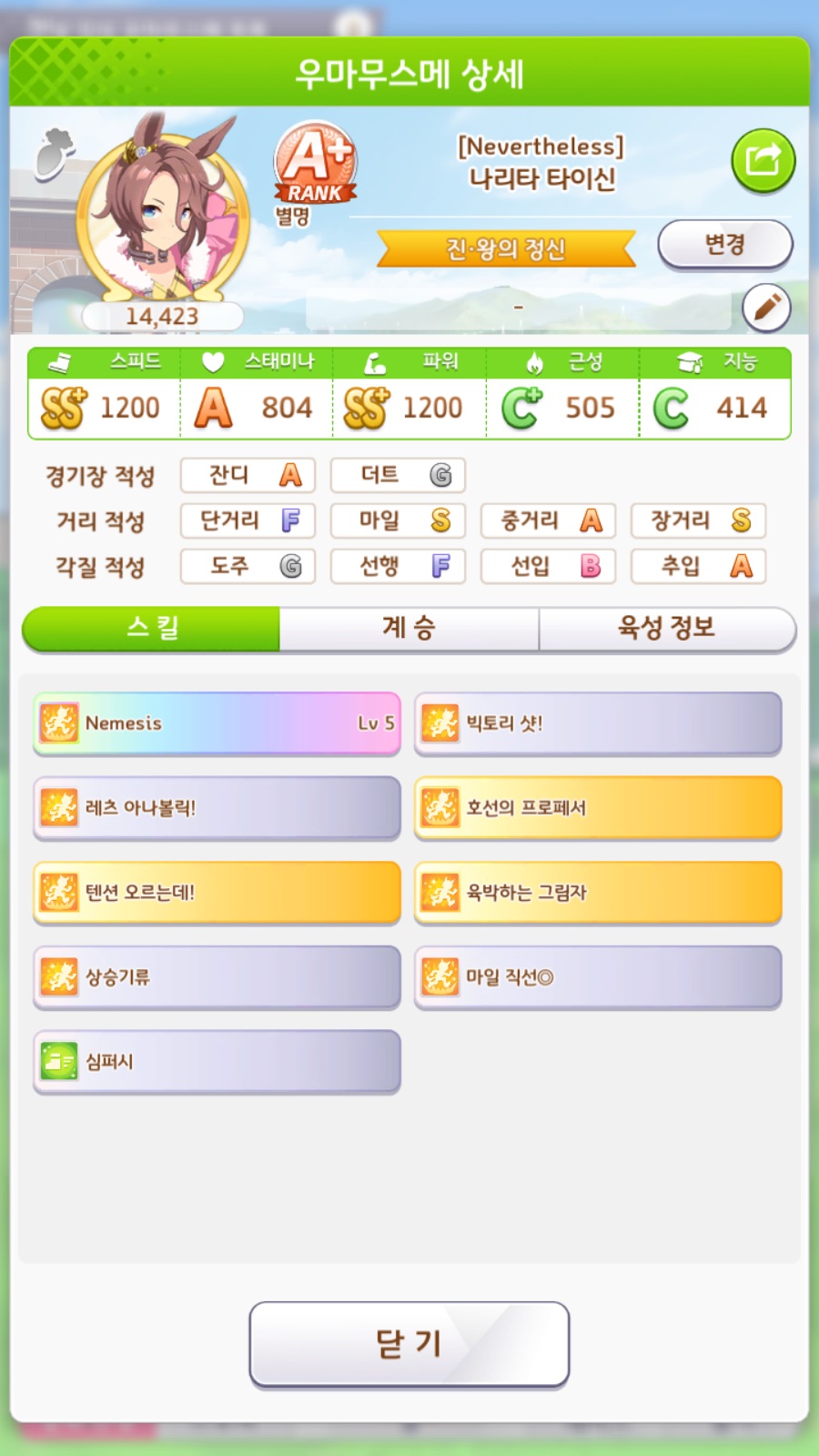
Task: Open the 호선의 프로페서 skill
Action: tap(598, 807)
